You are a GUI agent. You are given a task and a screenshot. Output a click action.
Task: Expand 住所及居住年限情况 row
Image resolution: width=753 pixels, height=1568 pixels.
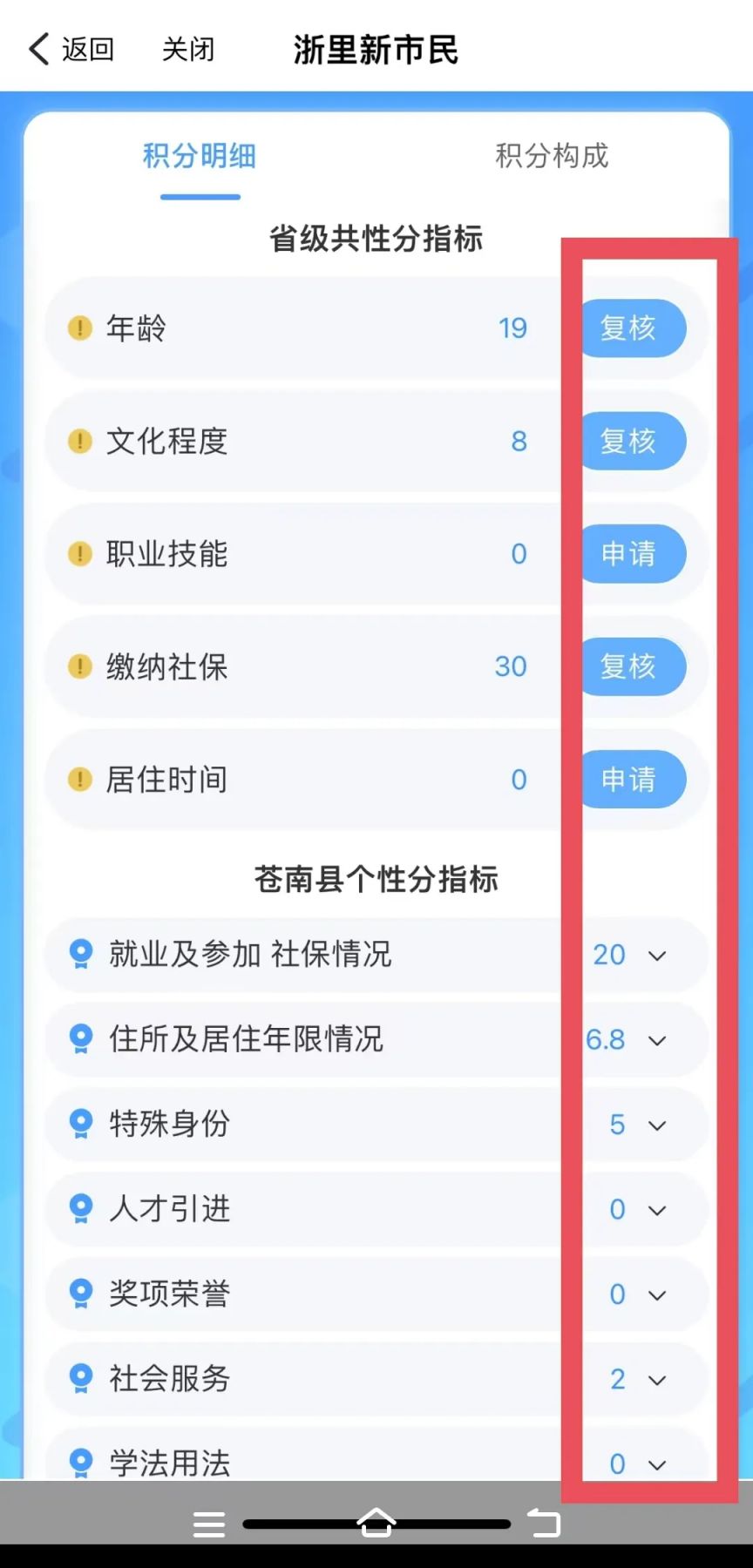657,1040
